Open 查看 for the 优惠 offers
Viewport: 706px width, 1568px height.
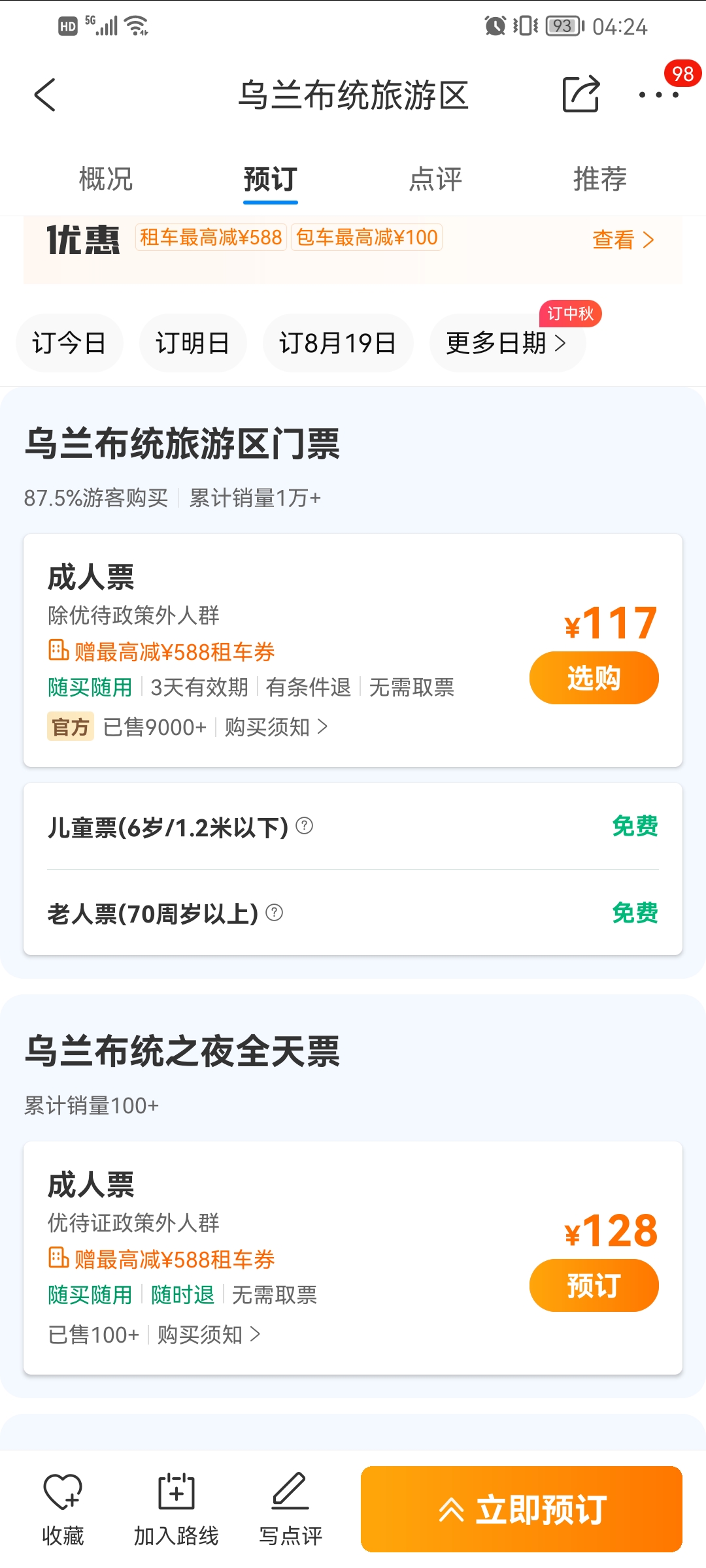point(623,240)
